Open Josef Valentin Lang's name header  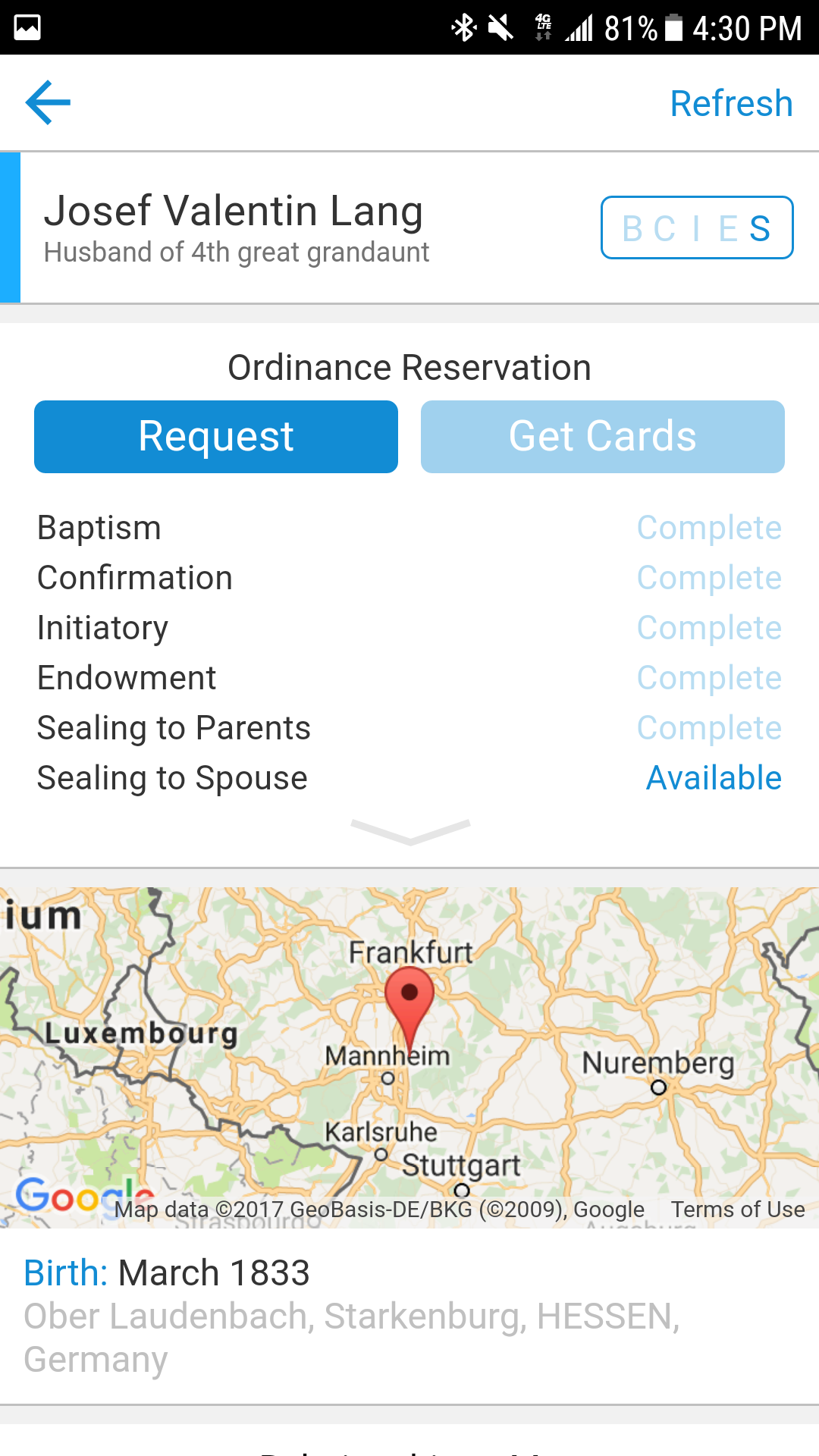point(234,211)
